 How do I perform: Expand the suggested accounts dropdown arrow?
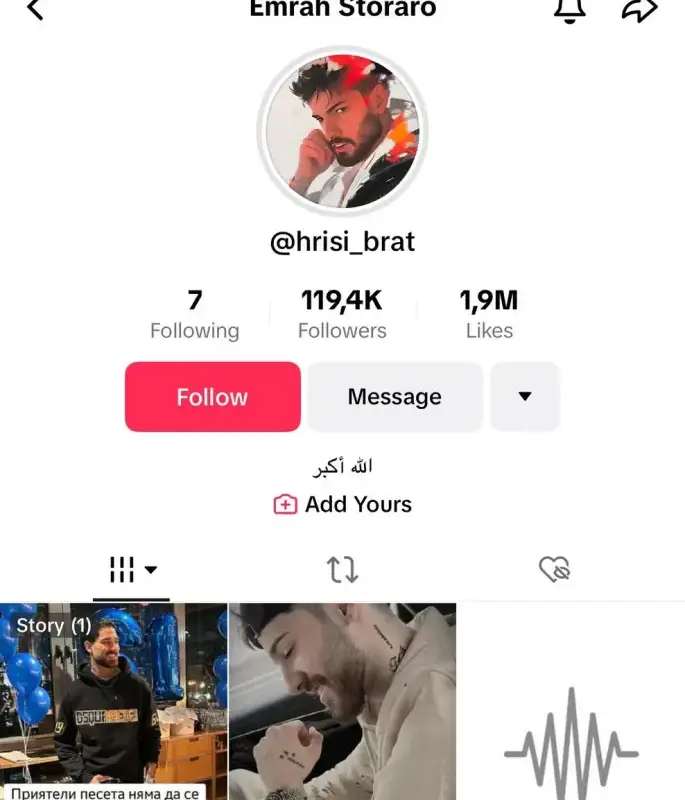point(525,397)
